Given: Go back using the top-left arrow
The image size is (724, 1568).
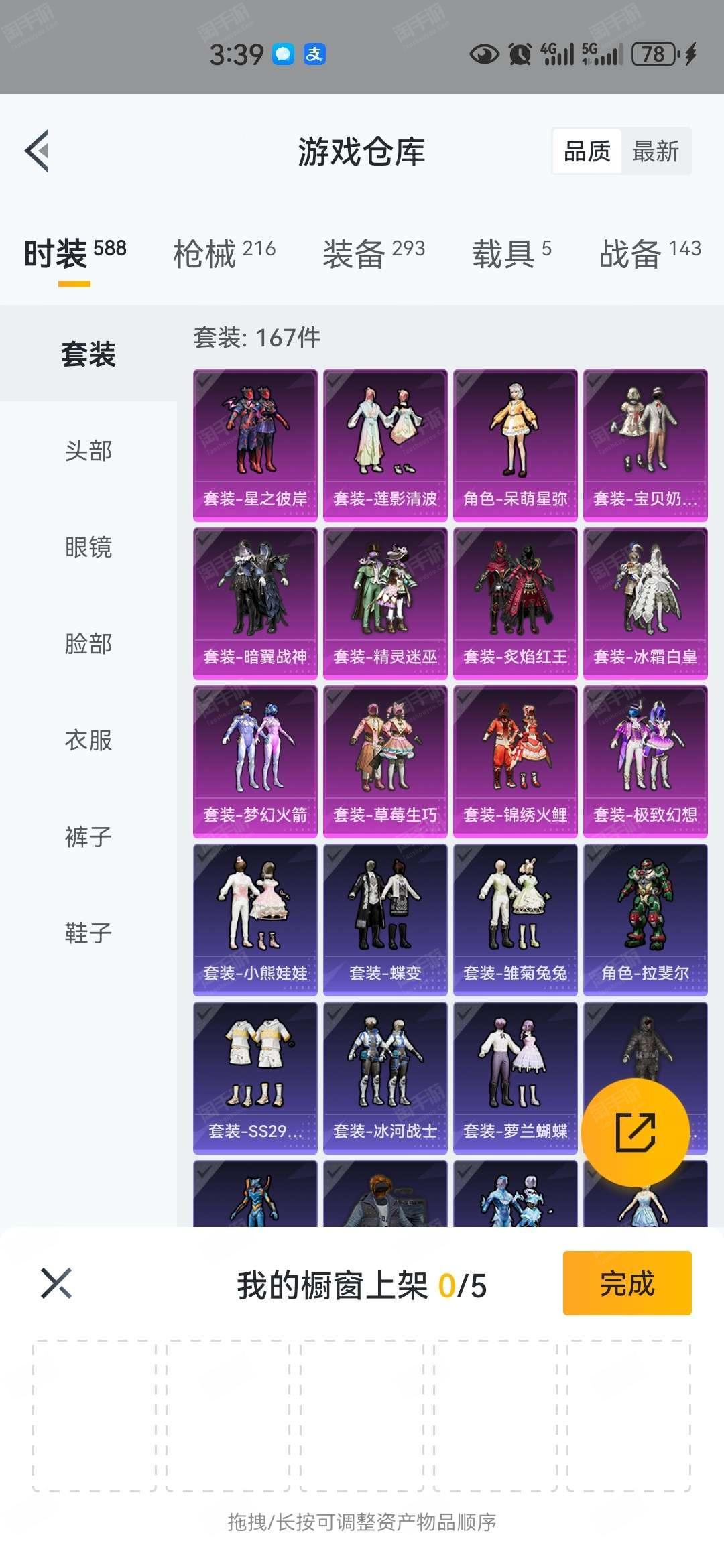Looking at the screenshot, I should tap(38, 151).
